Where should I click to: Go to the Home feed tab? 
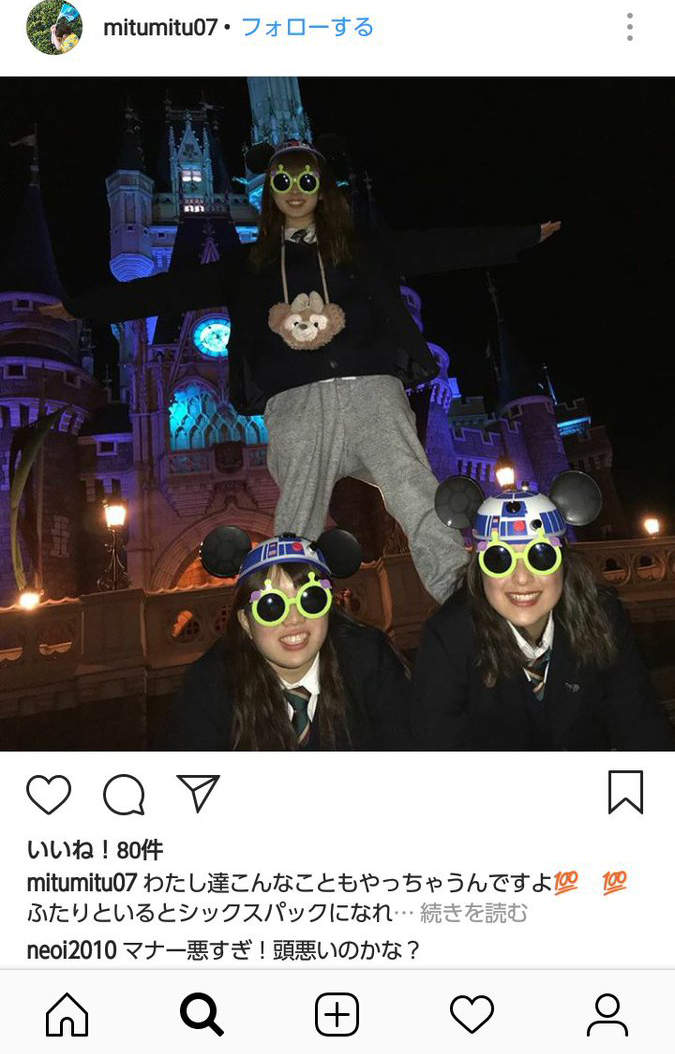point(67,1016)
